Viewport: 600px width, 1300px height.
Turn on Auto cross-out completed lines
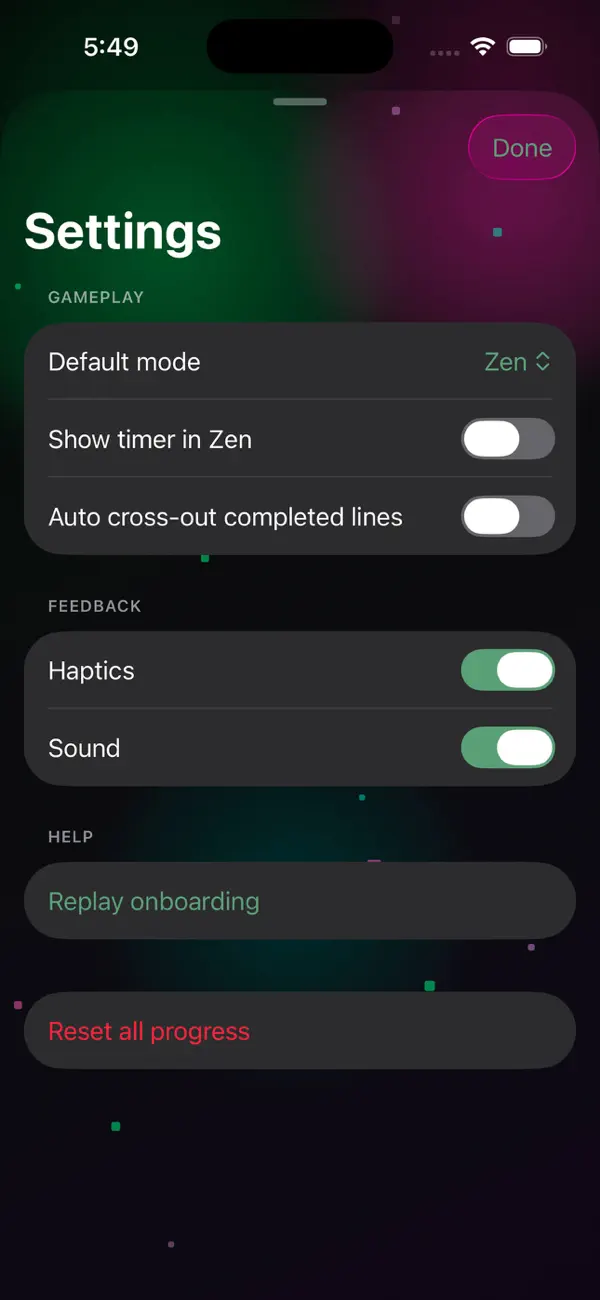click(508, 516)
